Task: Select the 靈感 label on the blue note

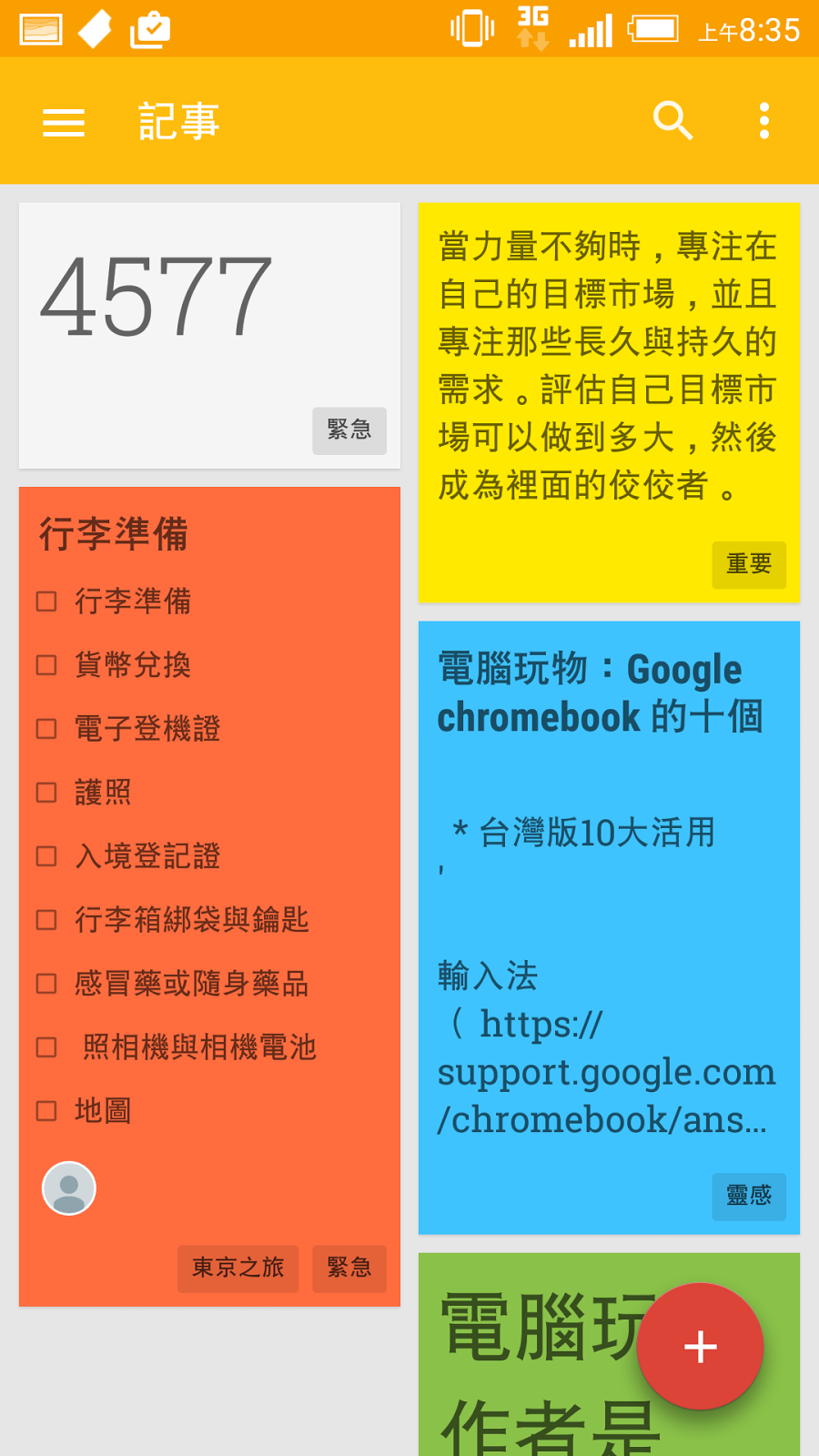Action: 748,1195
